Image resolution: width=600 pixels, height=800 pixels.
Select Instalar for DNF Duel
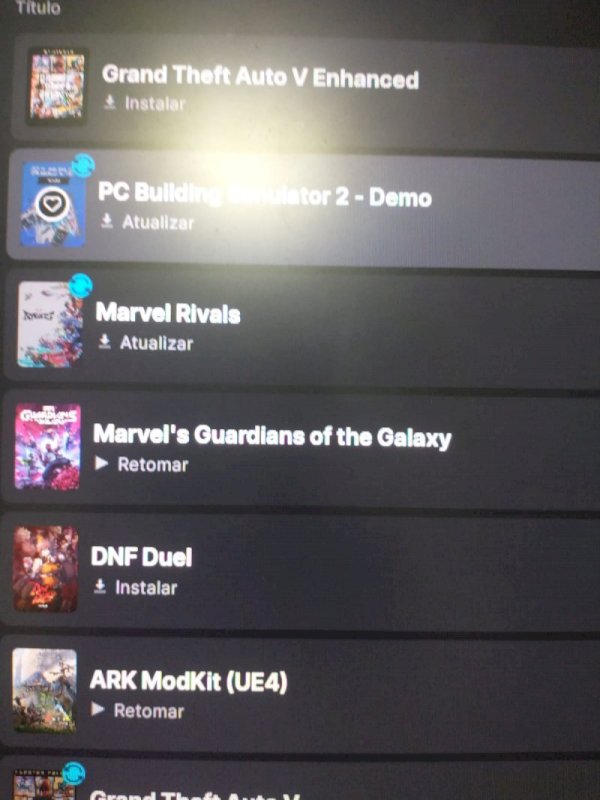[x=136, y=587]
